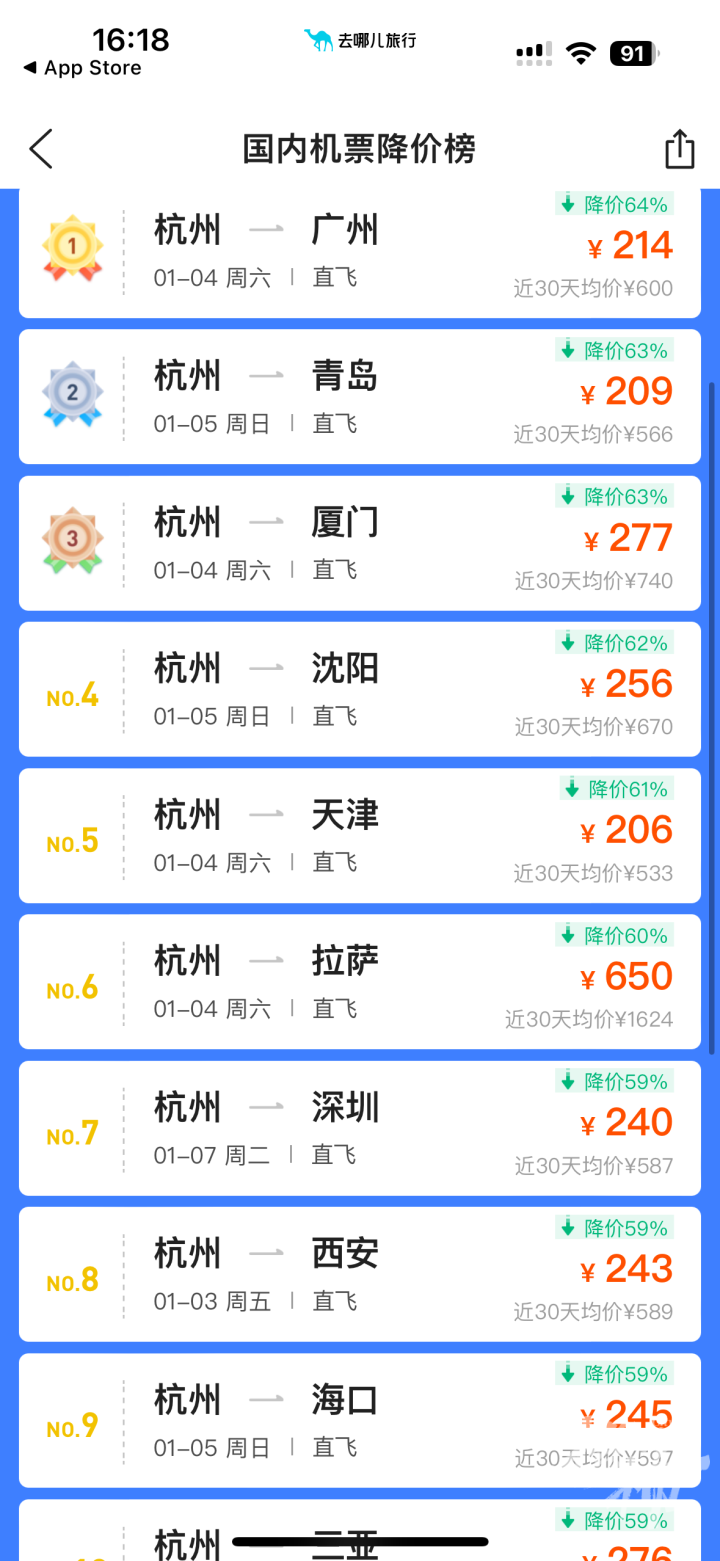Check the 杭州 to 拉萨 flight at ¥650
The image size is (720, 1561).
[360, 982]
